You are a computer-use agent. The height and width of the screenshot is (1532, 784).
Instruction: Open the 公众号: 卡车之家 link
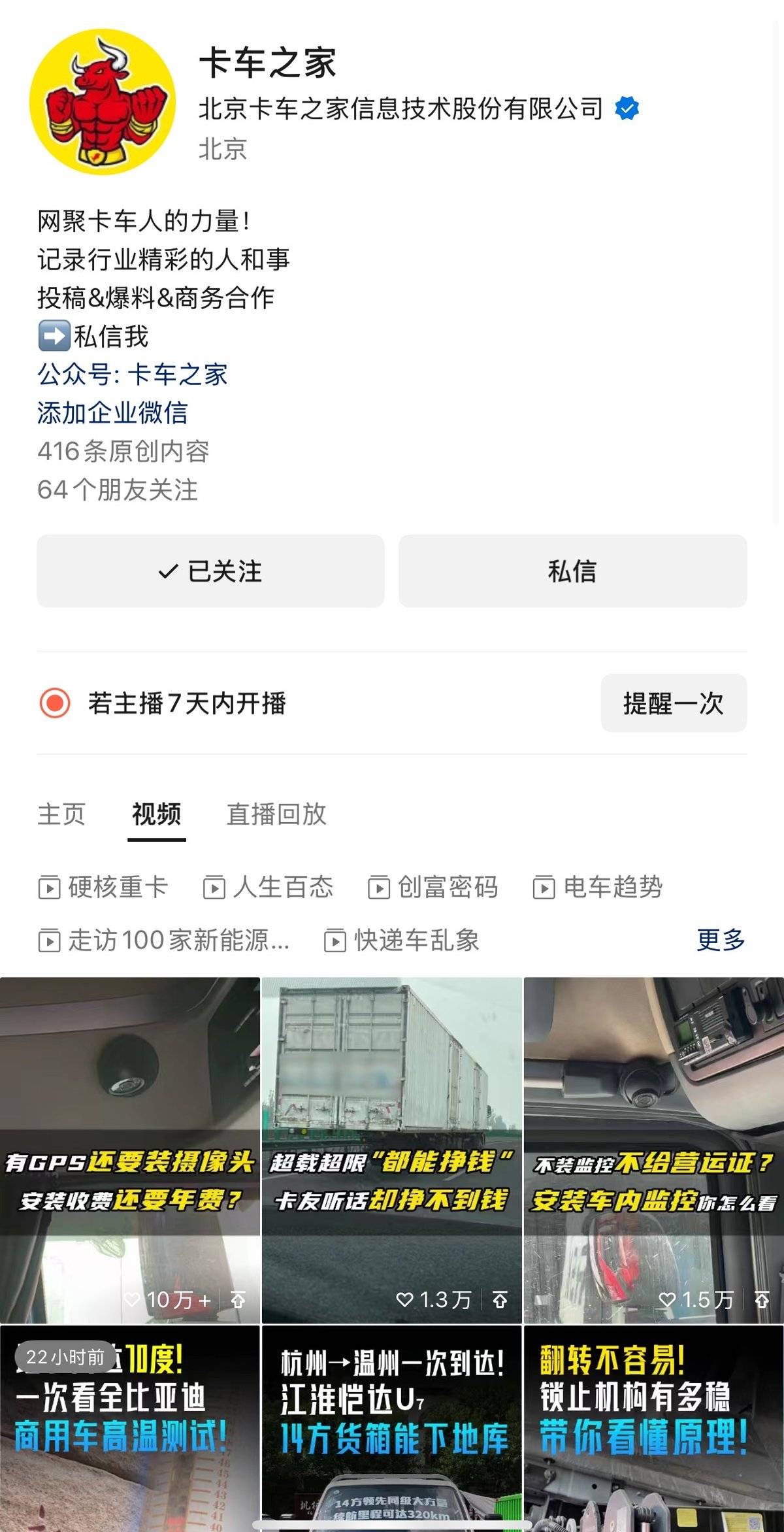133,376
